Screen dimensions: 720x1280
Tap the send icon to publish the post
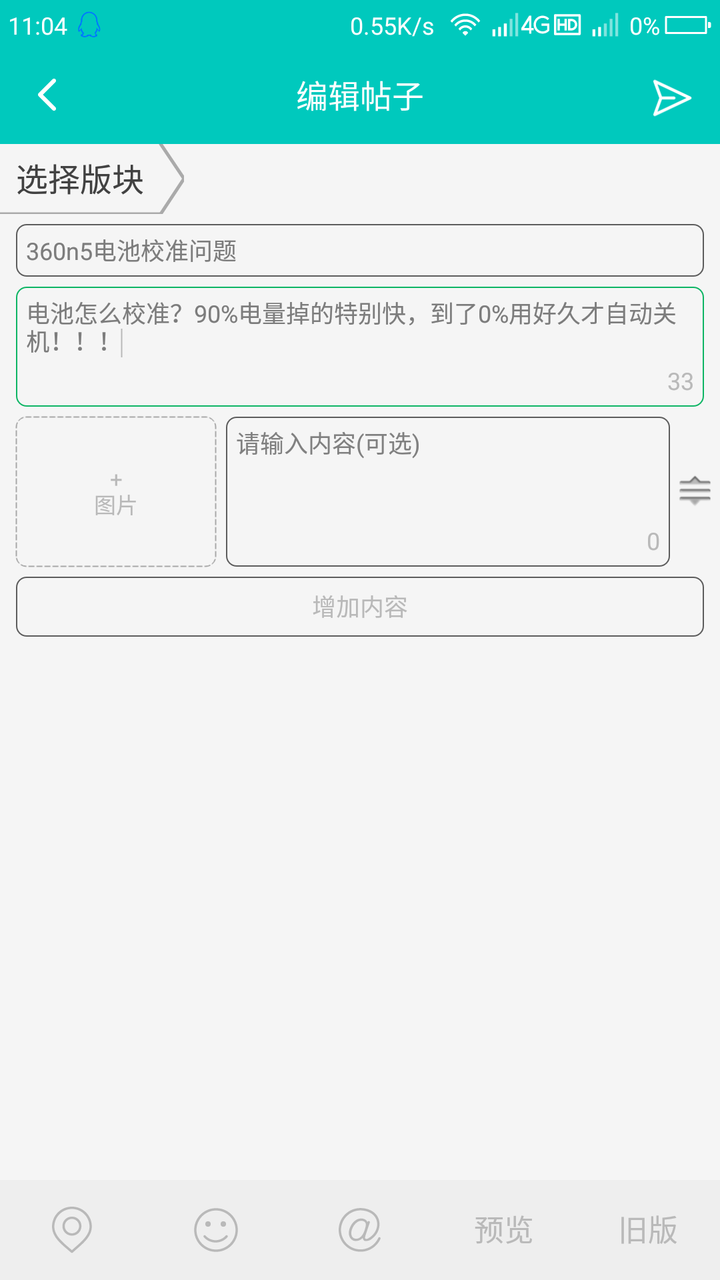672,96
